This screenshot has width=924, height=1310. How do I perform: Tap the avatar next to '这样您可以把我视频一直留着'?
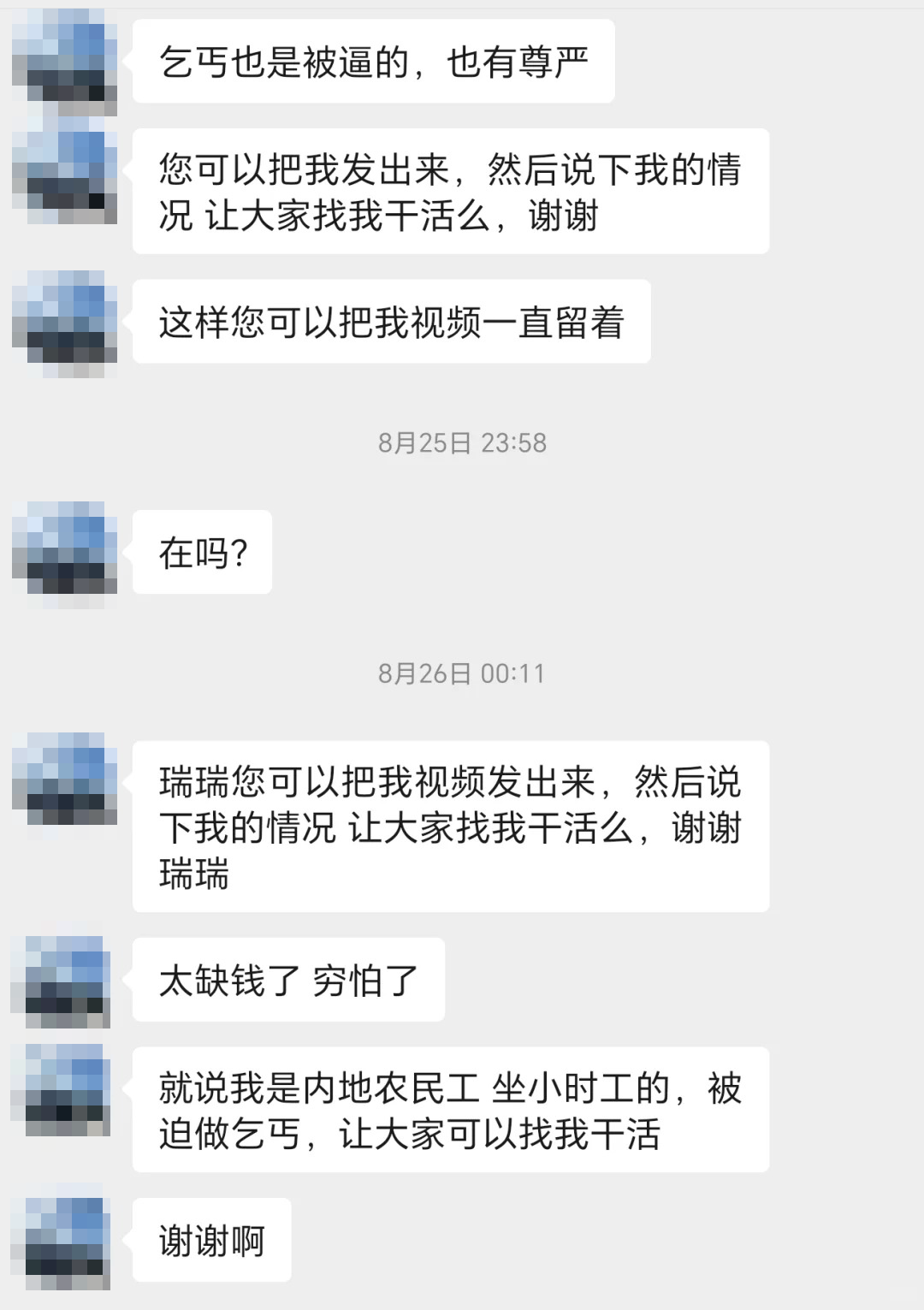click(65, 322)
